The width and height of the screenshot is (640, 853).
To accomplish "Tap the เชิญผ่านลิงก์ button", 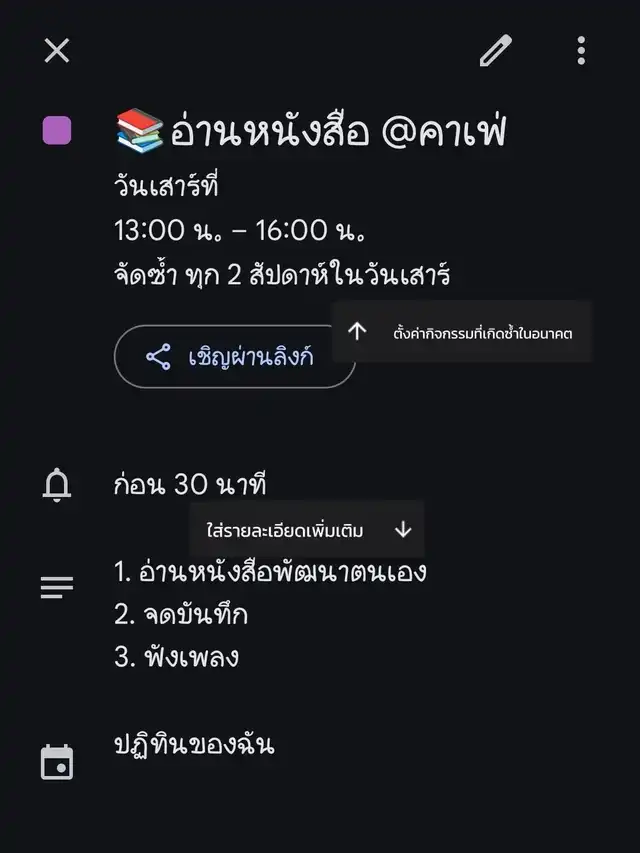I will 234,356.
